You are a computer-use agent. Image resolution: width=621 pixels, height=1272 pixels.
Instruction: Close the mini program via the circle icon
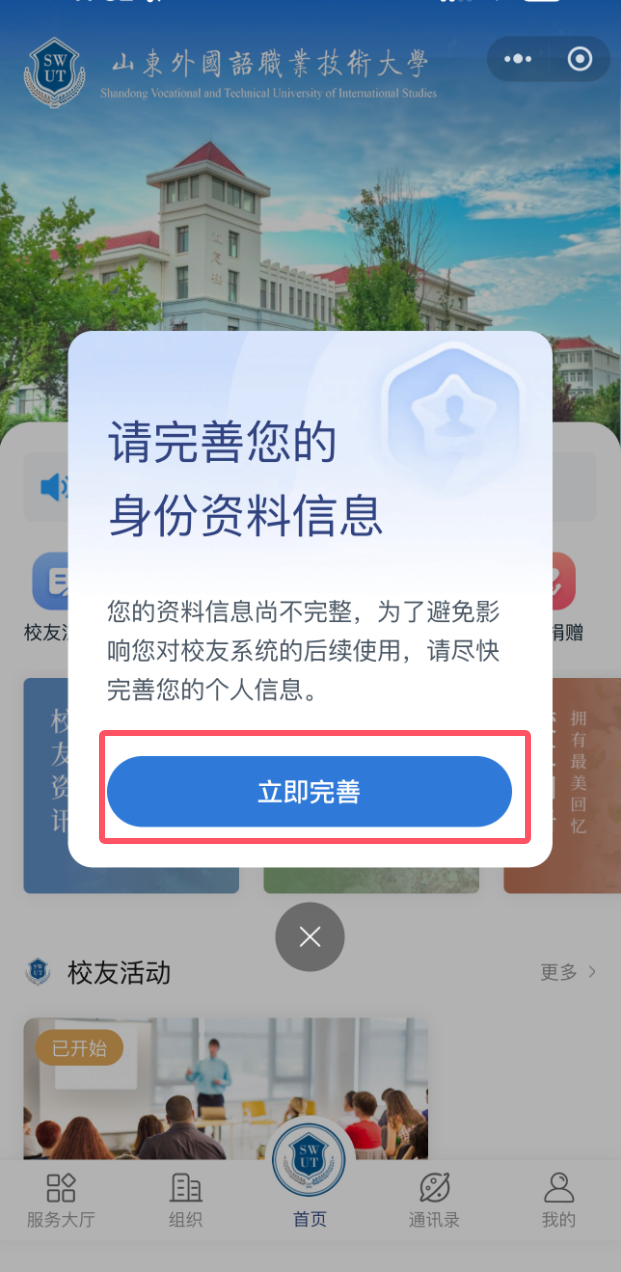pos(580,59)
